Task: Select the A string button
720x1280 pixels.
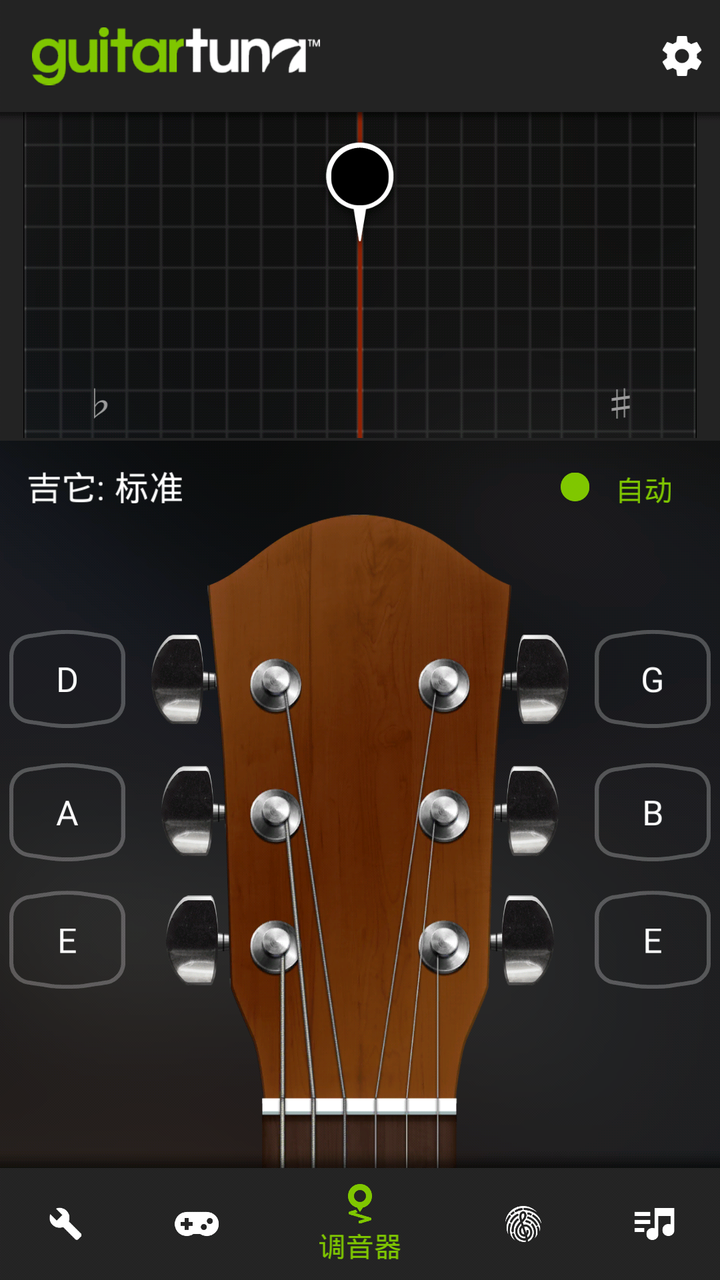Action: [x=66, y=813]
